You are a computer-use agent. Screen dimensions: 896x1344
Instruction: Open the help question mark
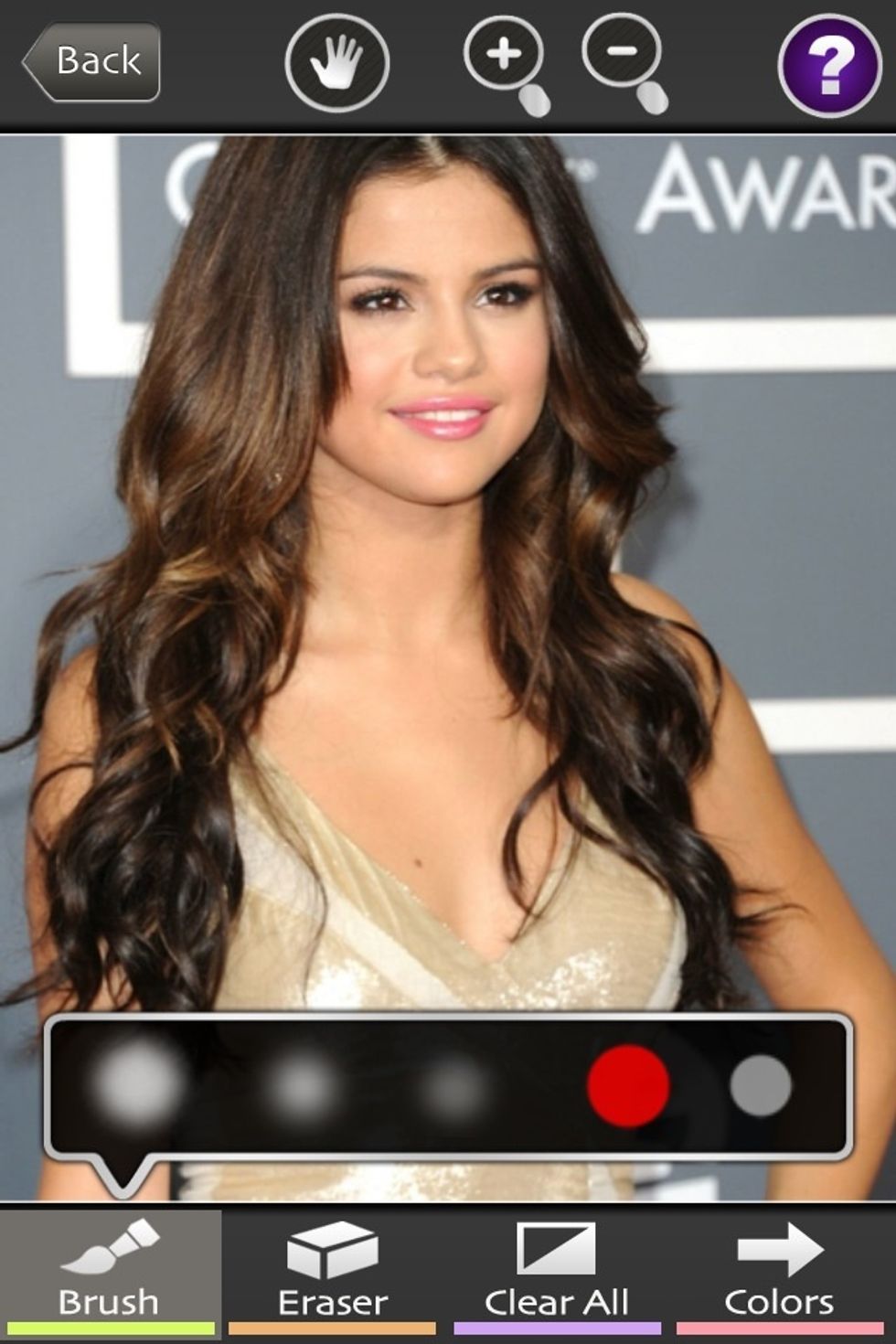[x=829, y=64]
